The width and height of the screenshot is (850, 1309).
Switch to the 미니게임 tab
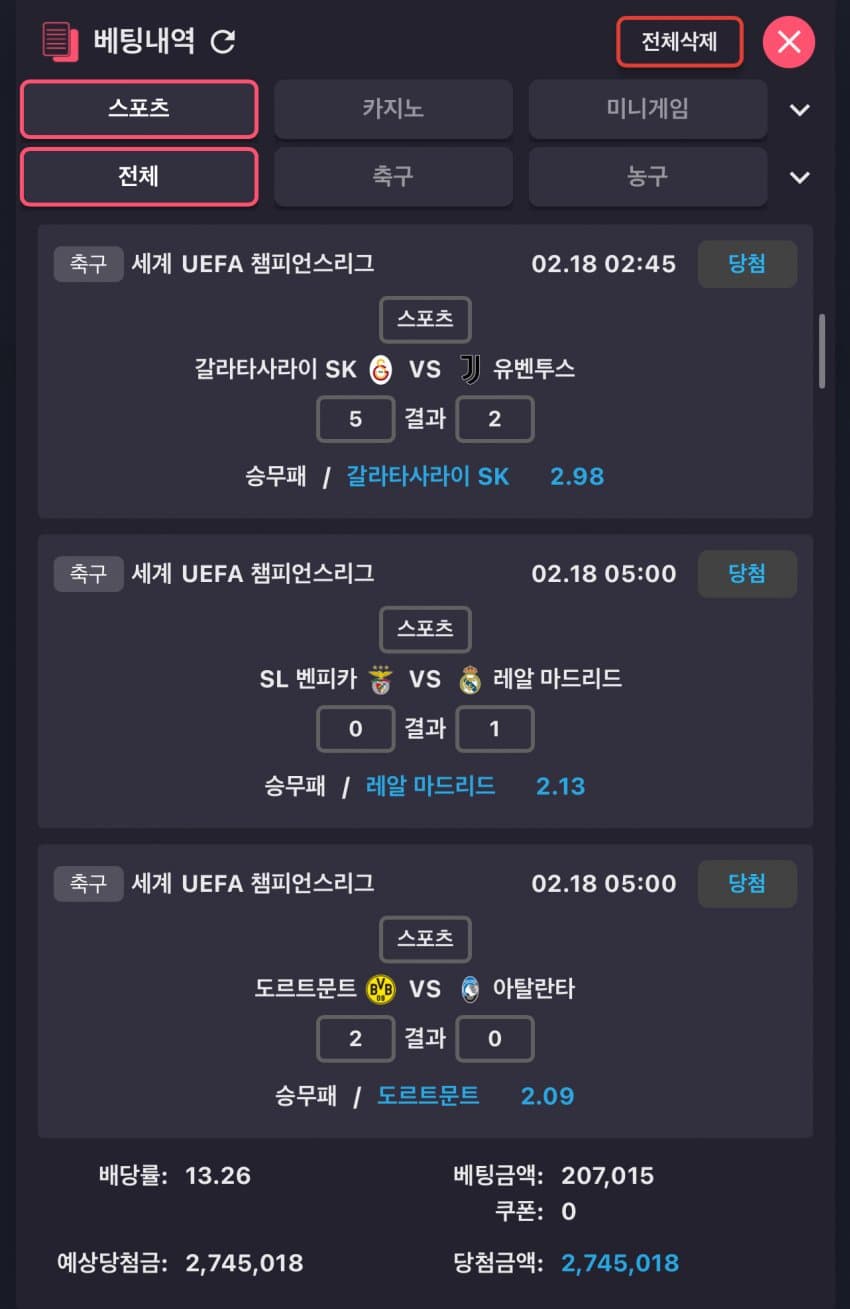[x=647, y=108]
